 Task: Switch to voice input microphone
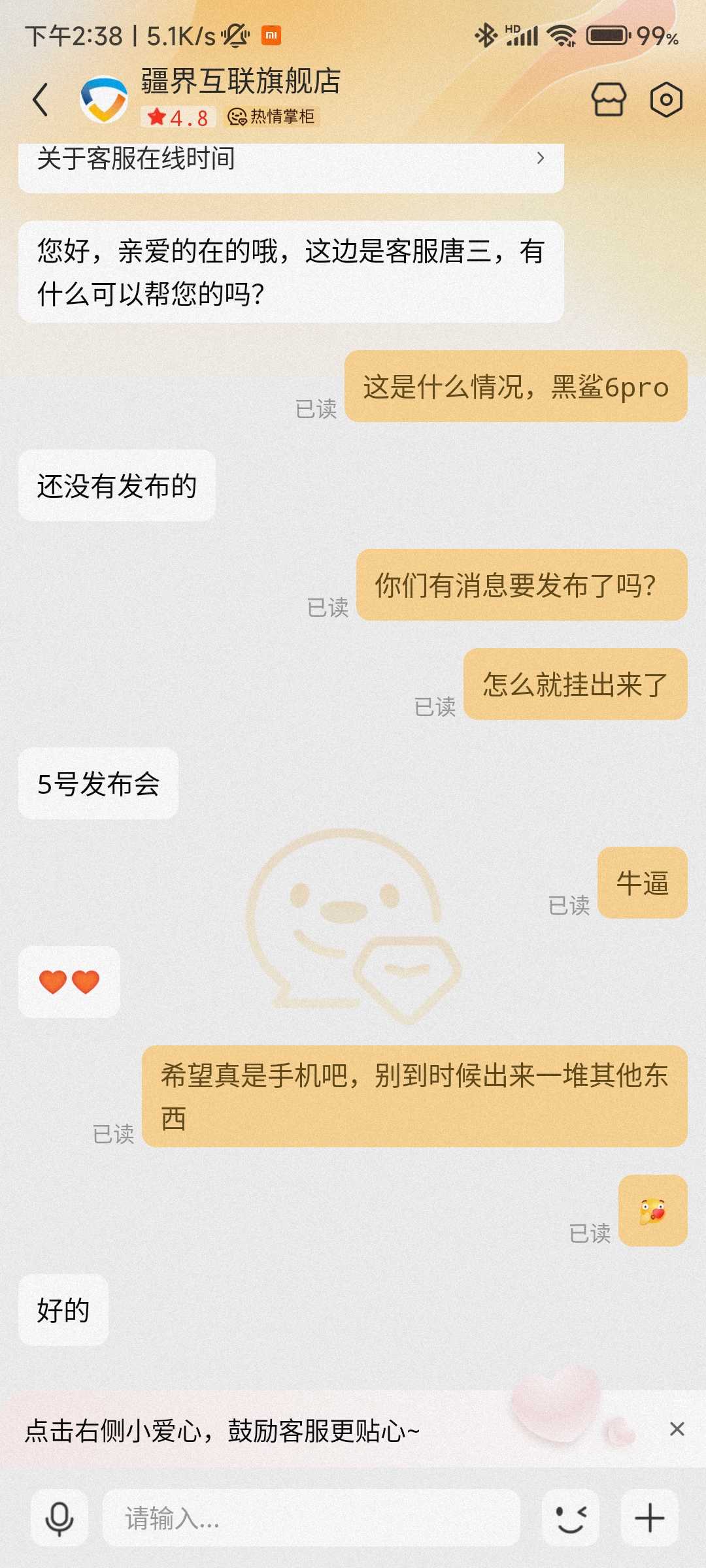pyautogui.click(x=59, y=1518)
